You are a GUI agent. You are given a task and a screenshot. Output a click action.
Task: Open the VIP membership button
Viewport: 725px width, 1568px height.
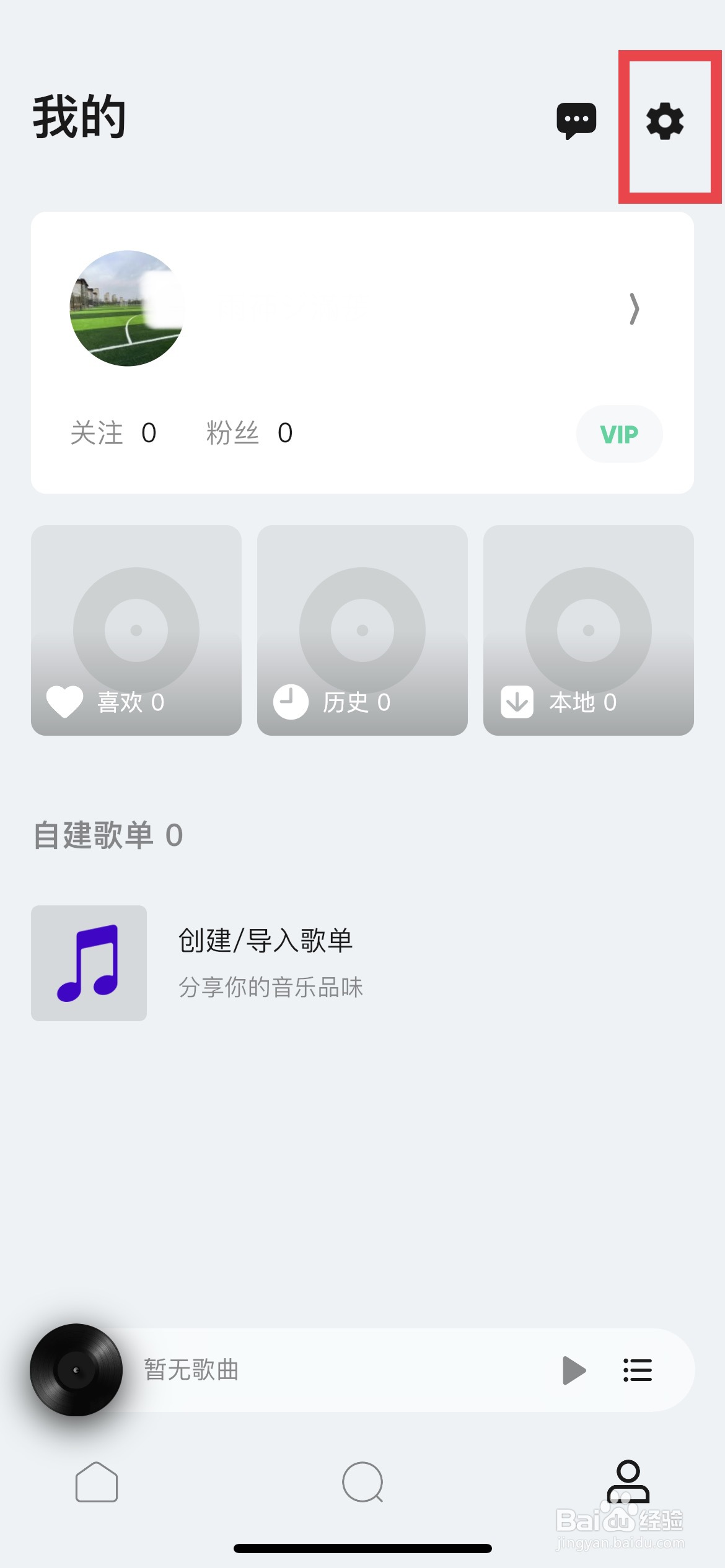coord(619,434)
